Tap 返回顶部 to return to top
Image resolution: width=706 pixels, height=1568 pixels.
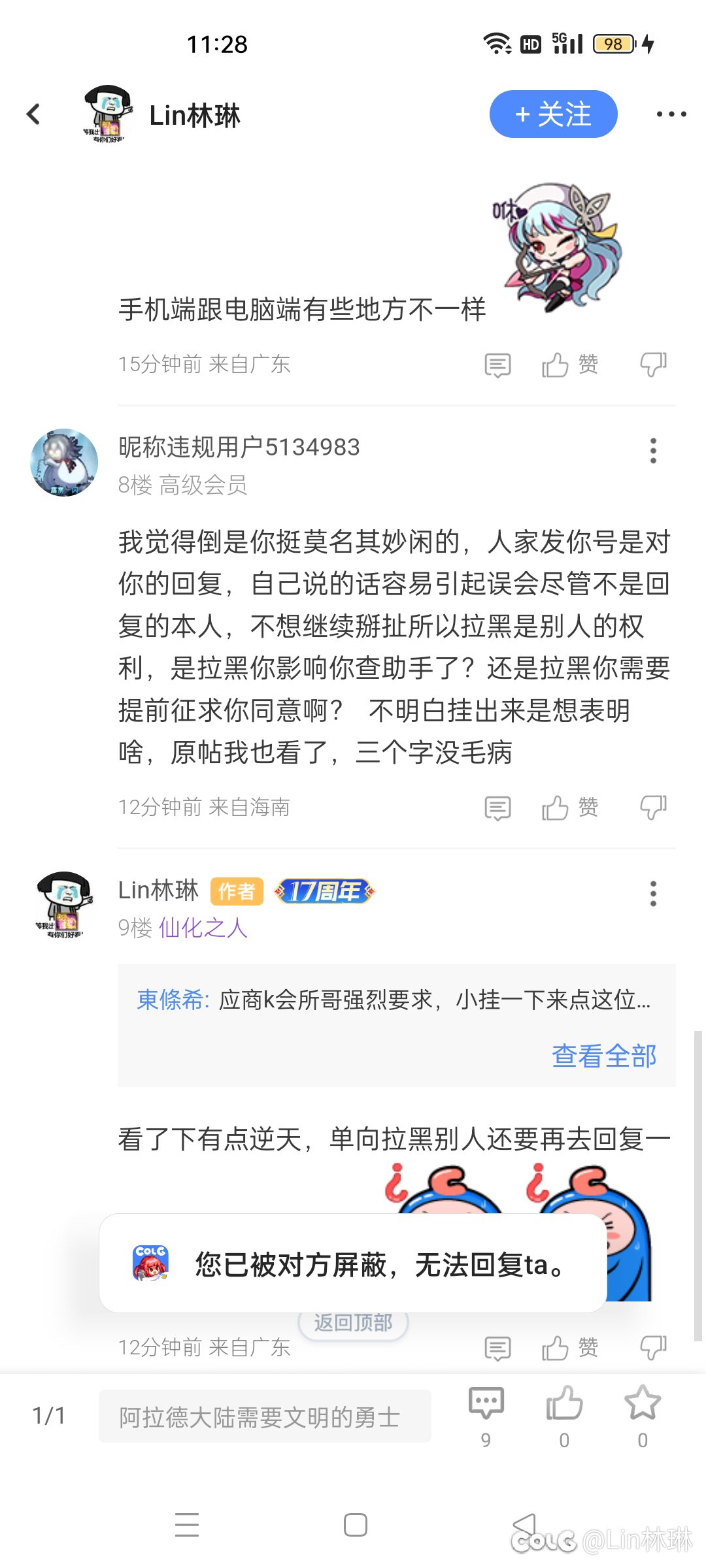(353, 1323)
